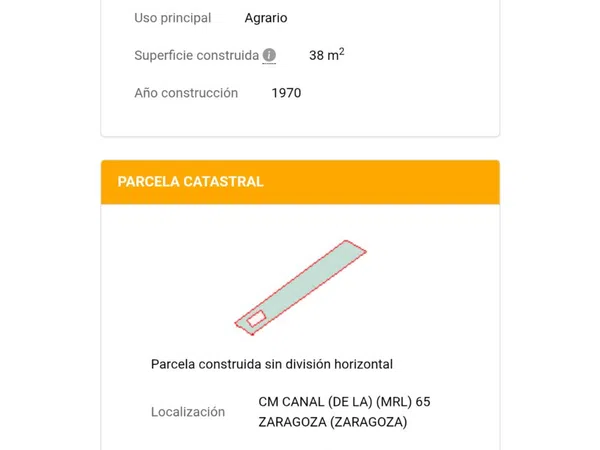Open the parcela catastral map thumbnail
The width and height of the screenshot is (600, 450).
300,287
